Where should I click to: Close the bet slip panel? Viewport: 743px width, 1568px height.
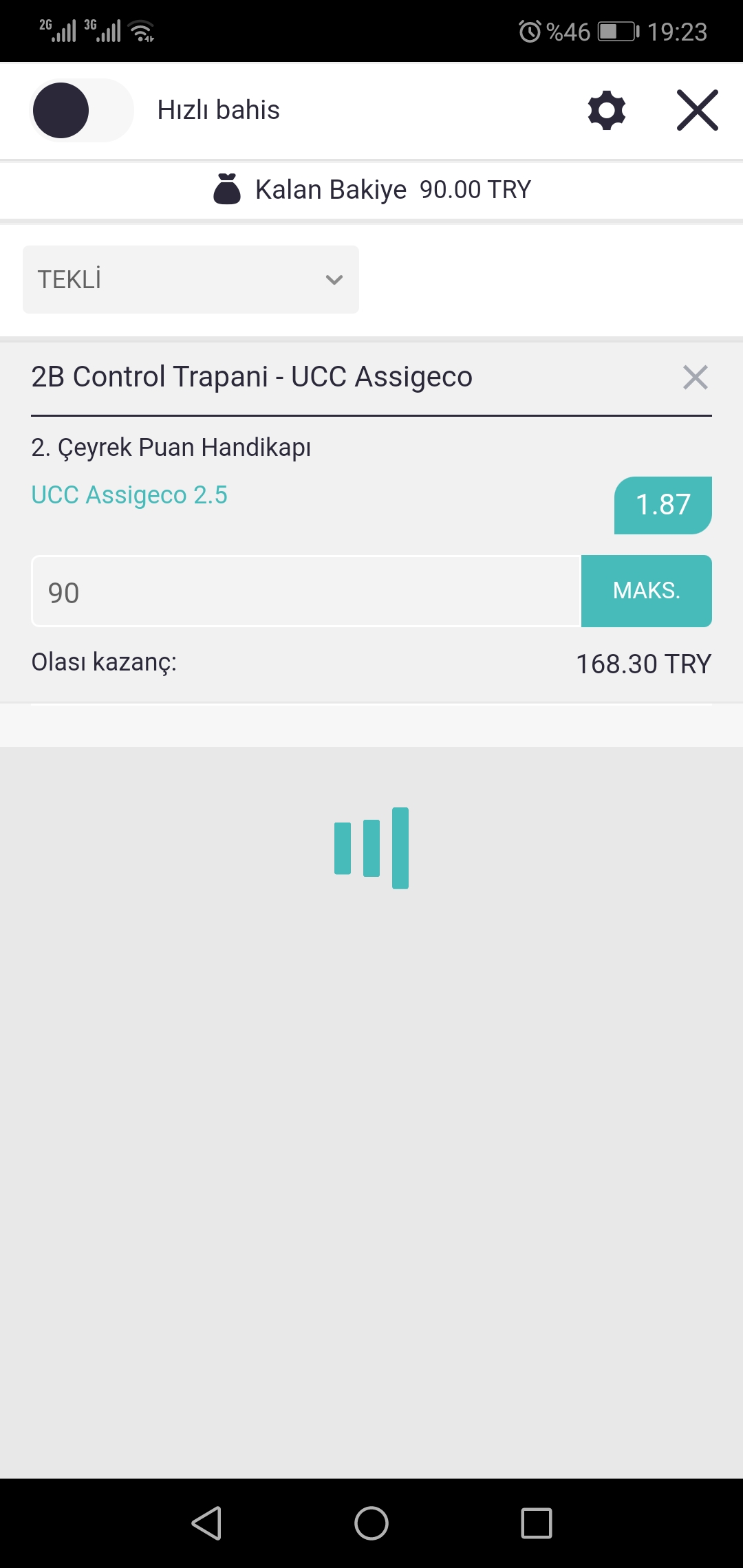pos(697,110)
